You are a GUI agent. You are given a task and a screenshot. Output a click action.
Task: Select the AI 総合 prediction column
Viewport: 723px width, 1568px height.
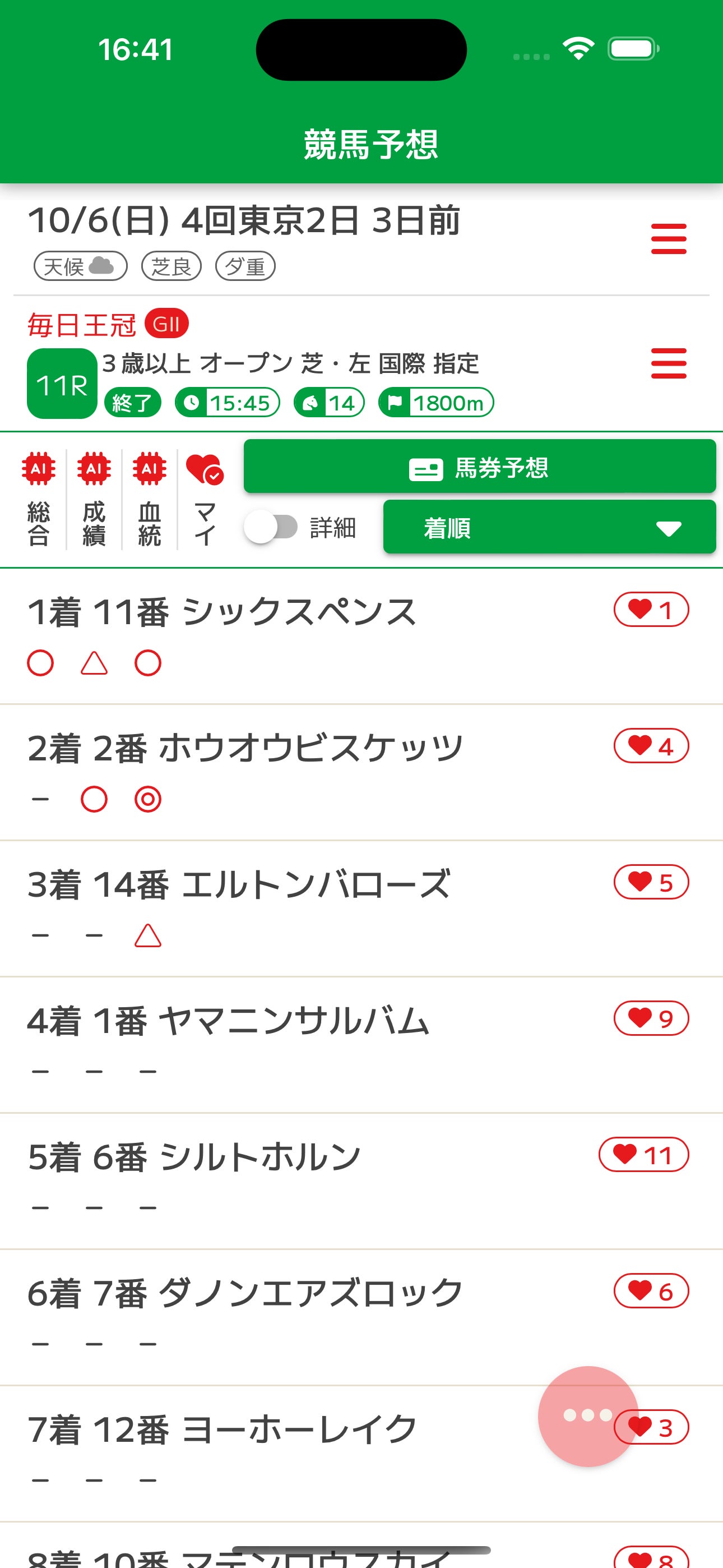coord(39,499)
